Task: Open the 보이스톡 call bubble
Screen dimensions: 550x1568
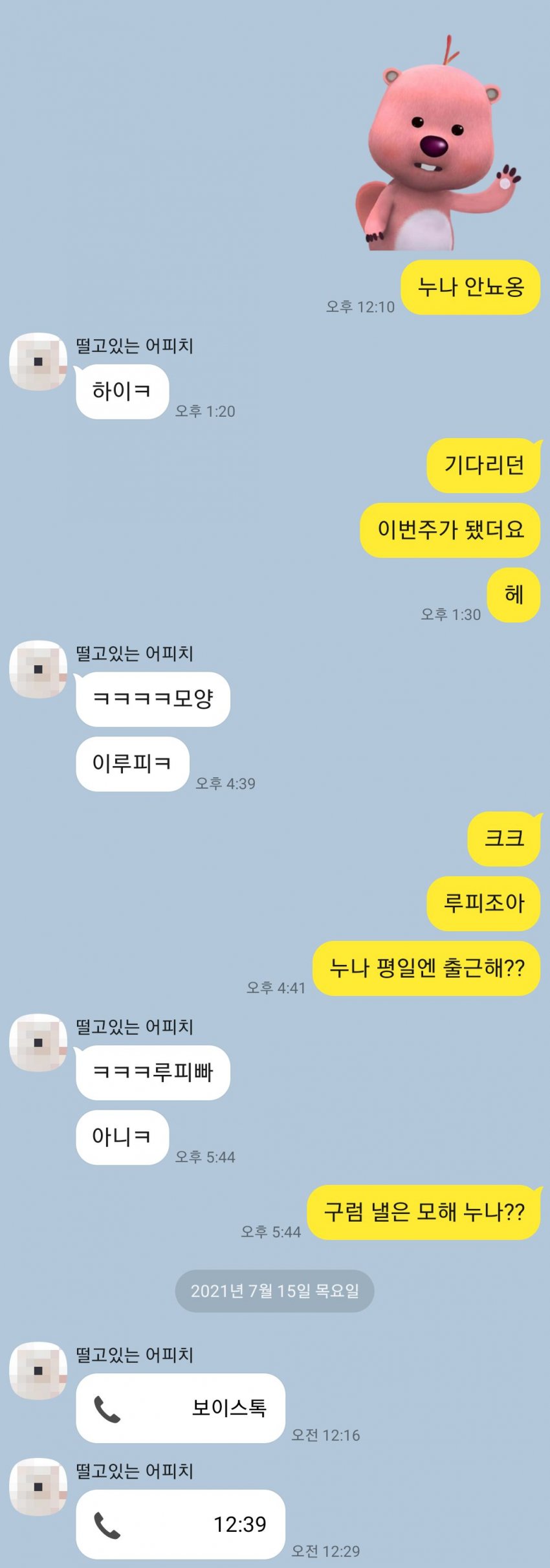Action: point(180,1408)
